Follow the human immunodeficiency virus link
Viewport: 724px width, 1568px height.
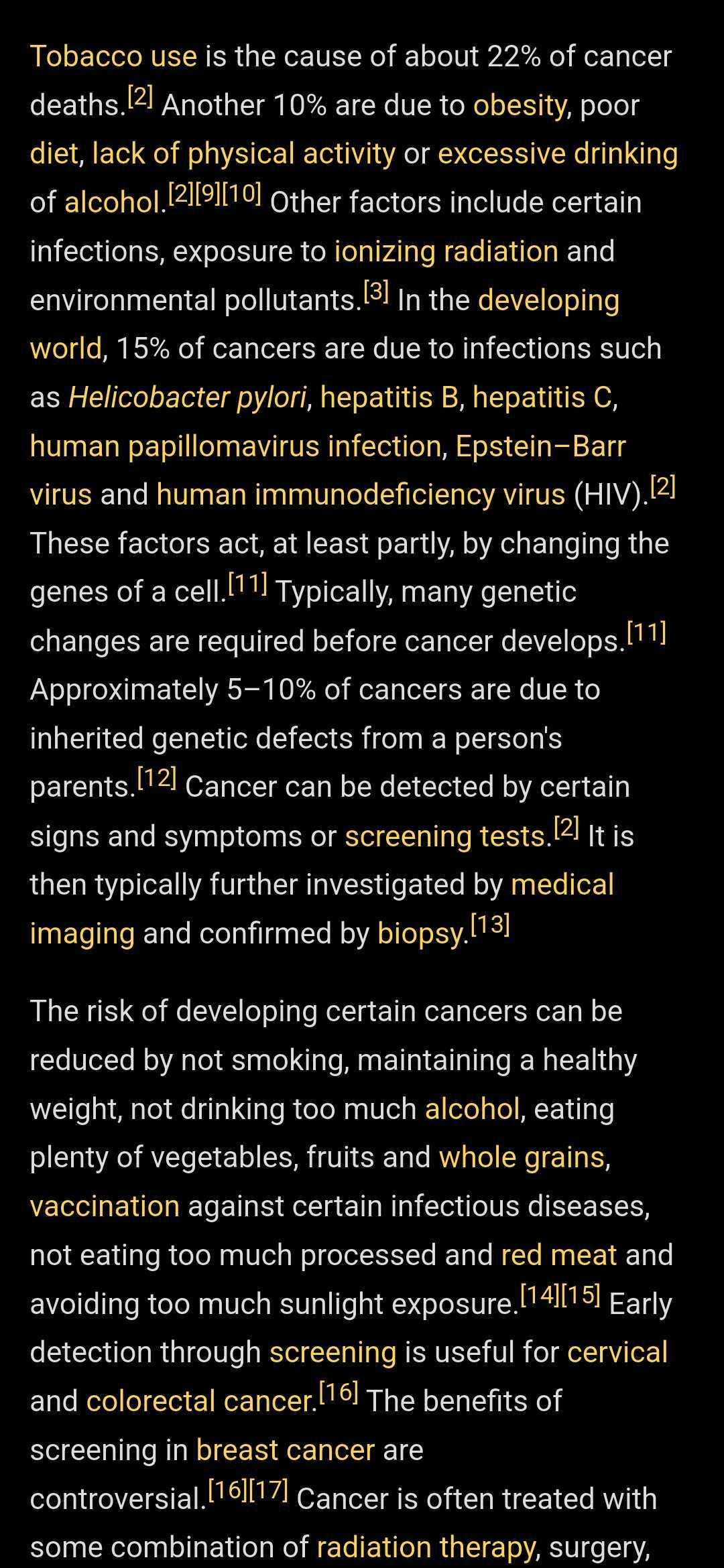coord(361,495)
